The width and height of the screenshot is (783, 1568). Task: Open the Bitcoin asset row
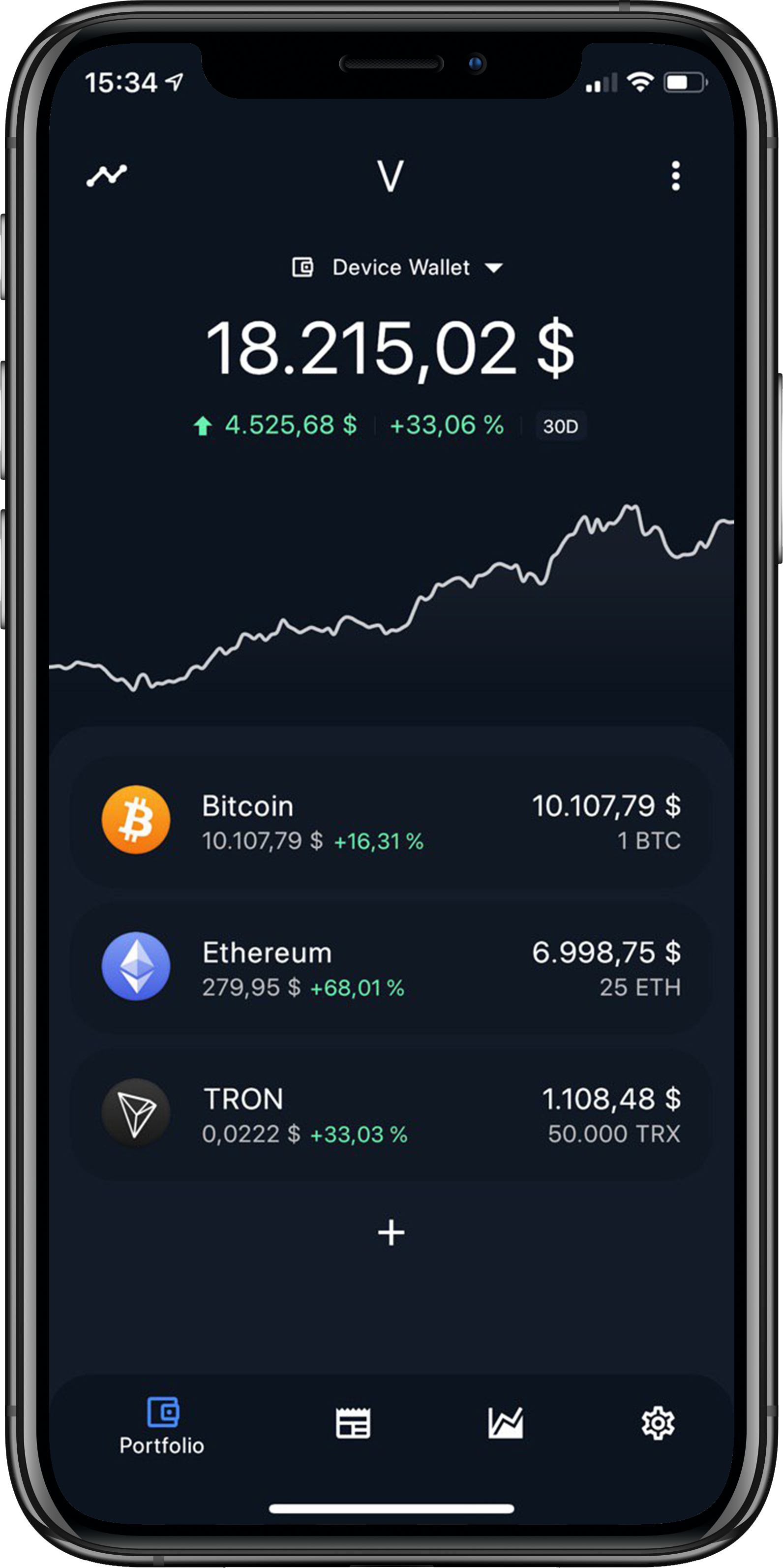coord(391,821)
